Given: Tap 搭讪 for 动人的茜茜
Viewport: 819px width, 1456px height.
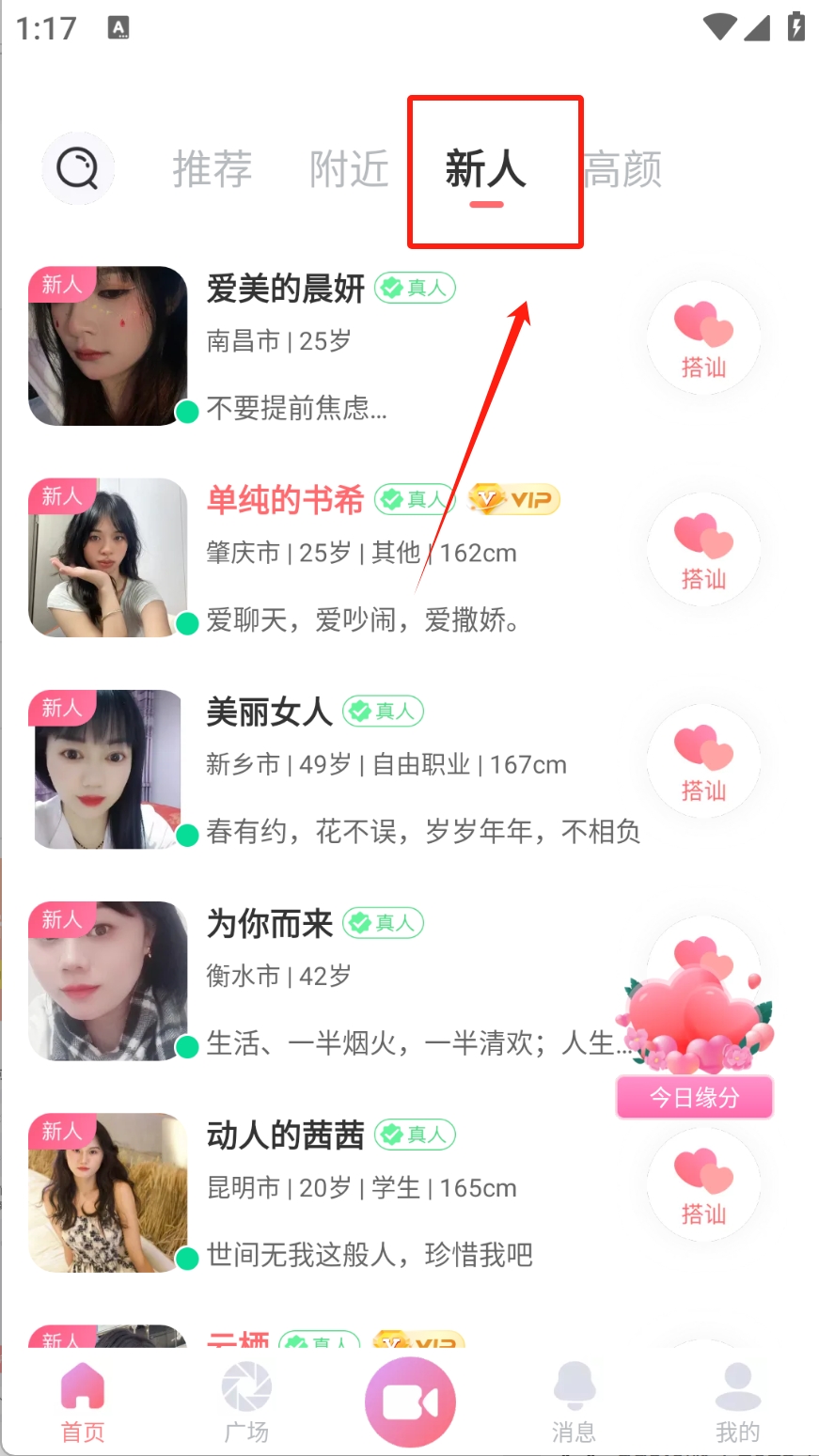Looking at the screenshot, I should tap(703, 1185).
